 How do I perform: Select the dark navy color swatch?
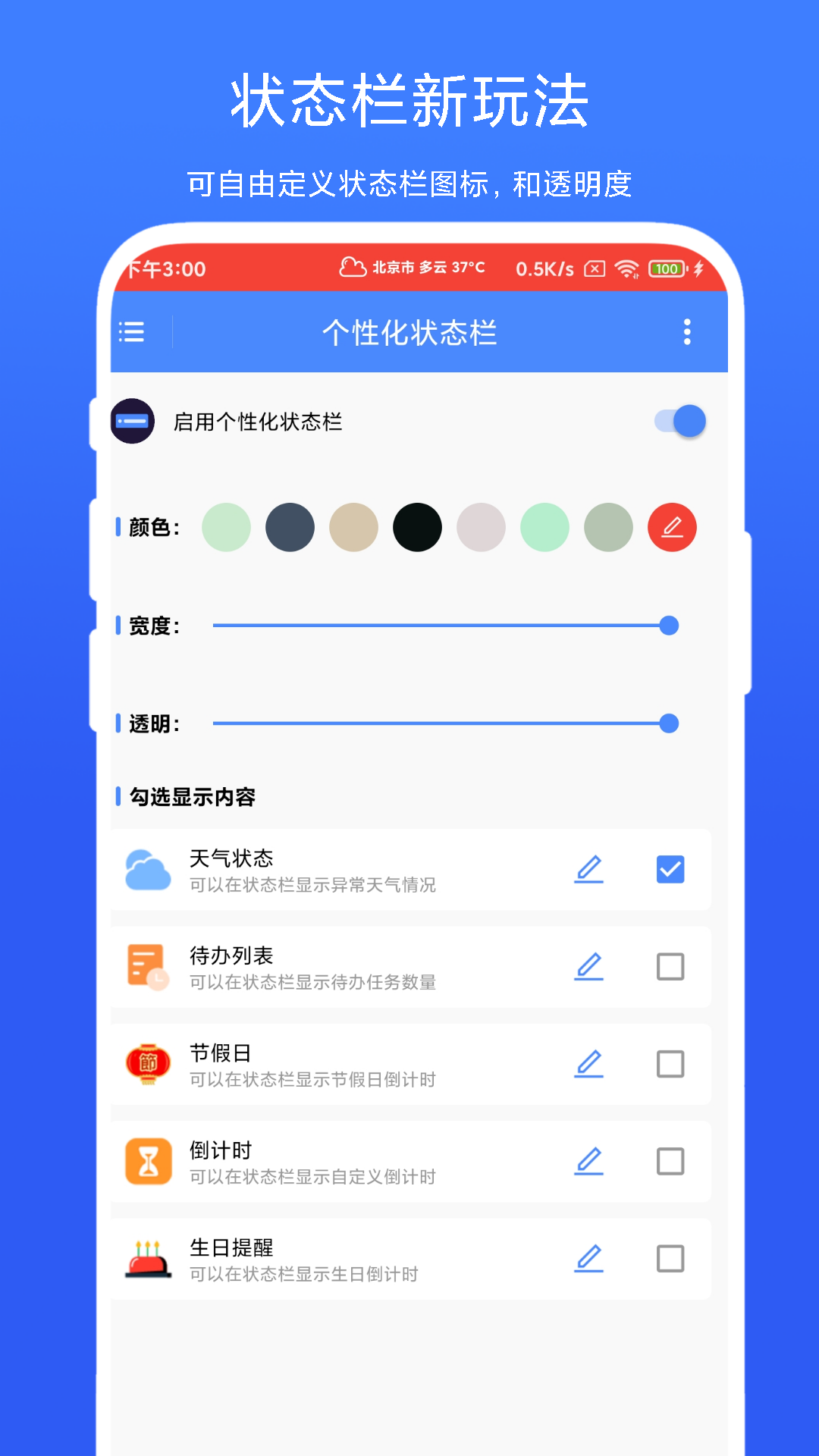tap(290, 527)
